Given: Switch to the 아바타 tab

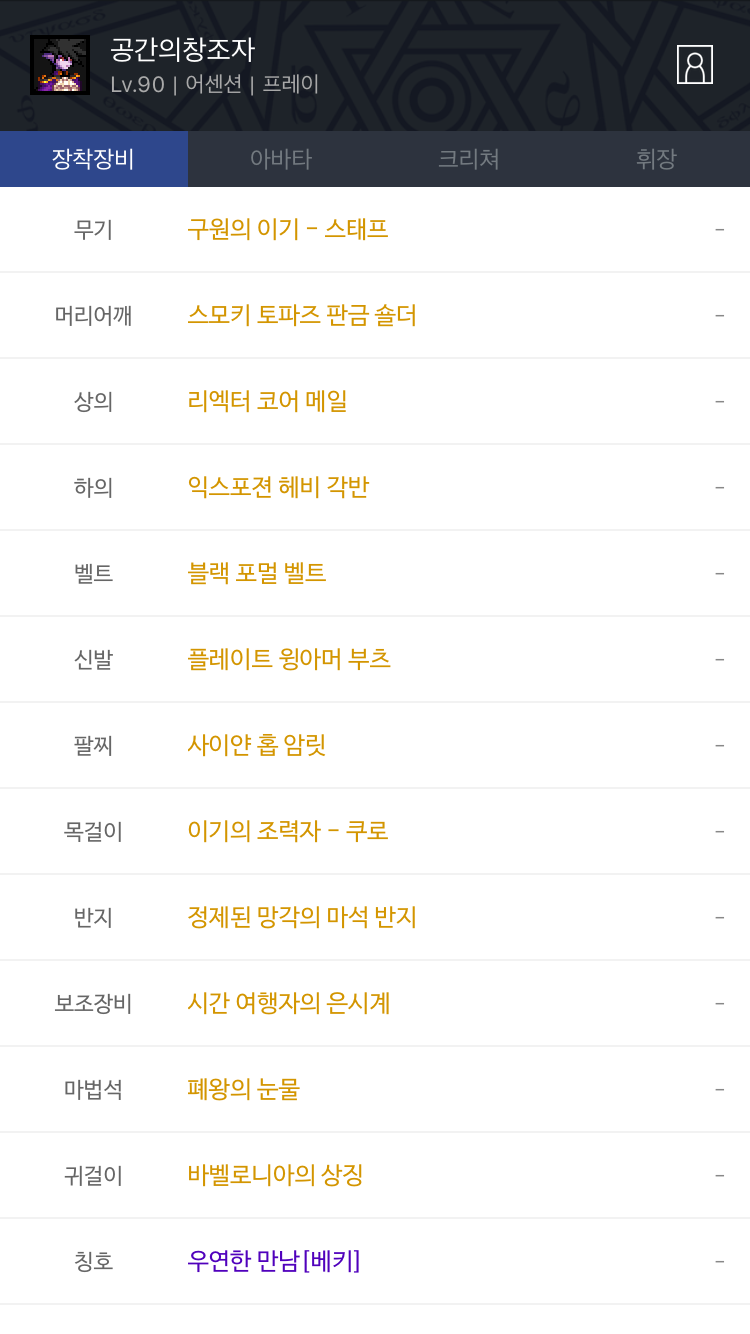Looking at the screenshot, I should click(281, 159).
